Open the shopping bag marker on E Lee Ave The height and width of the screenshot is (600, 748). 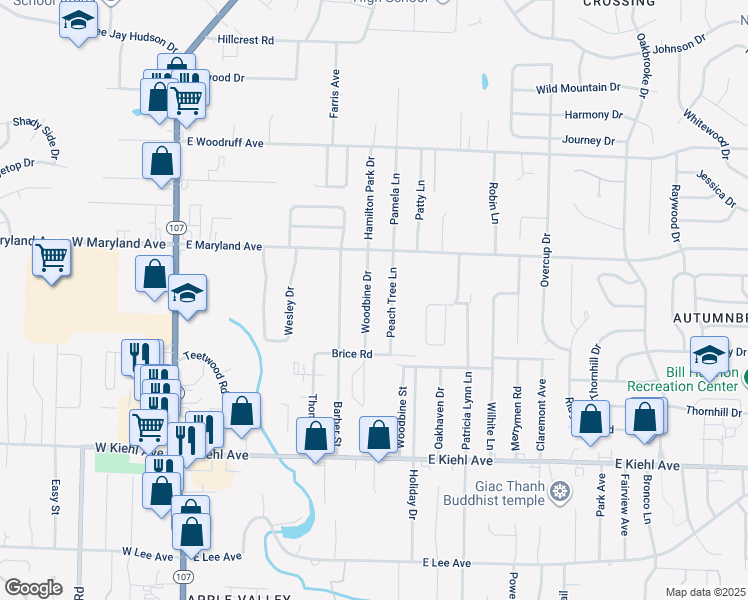coord(191,531)
